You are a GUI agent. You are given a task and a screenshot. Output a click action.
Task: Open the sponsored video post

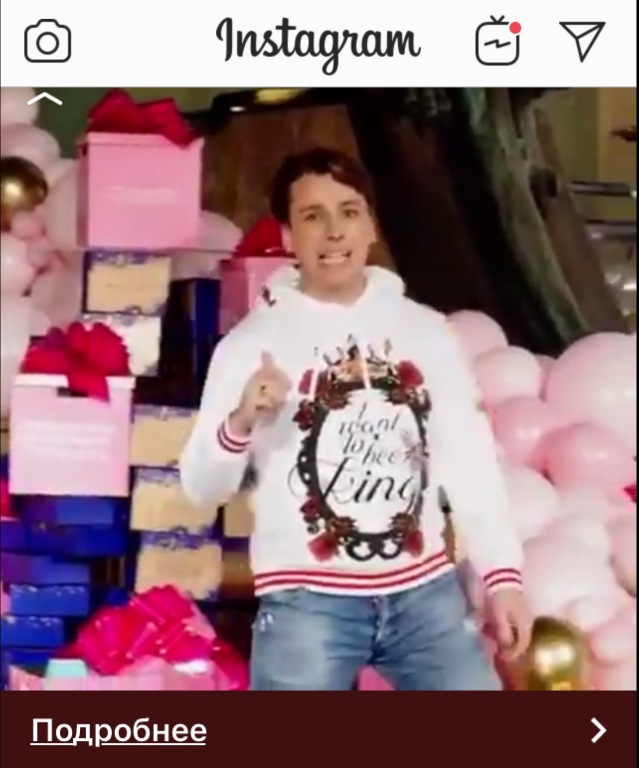(x=319, y=389)
